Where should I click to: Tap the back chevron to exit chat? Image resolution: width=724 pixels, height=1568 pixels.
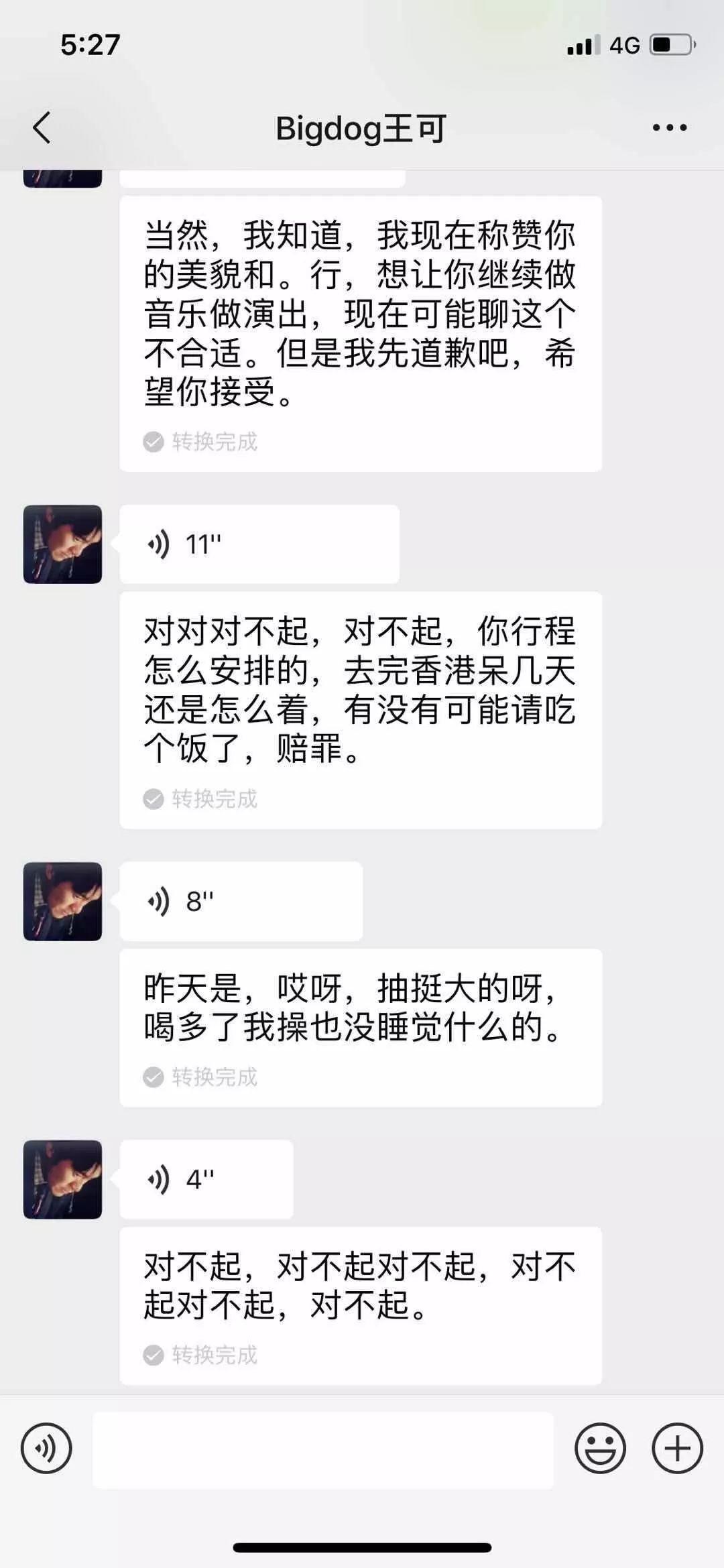[42, 127]
